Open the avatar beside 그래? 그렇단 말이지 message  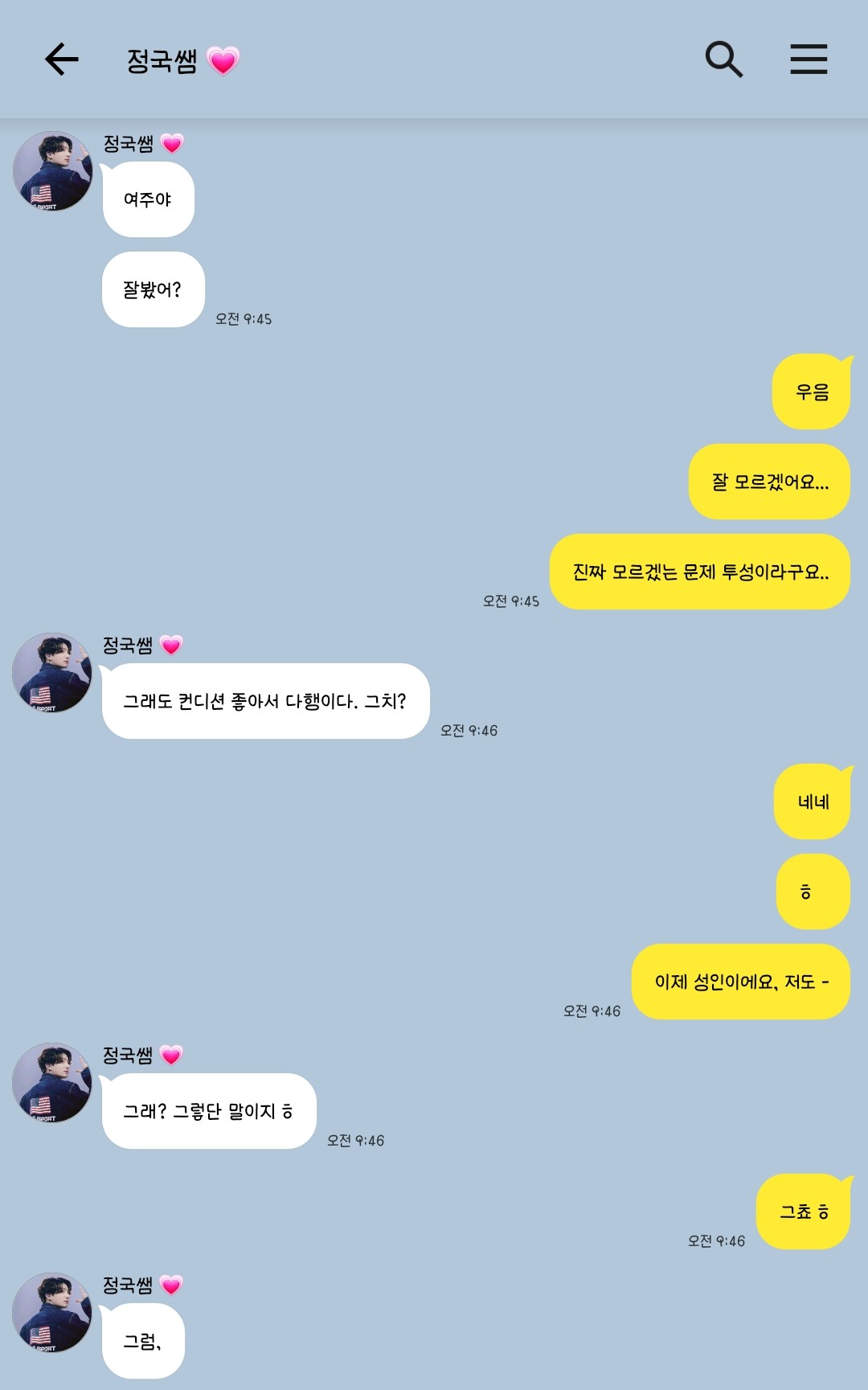(53, 1083)
